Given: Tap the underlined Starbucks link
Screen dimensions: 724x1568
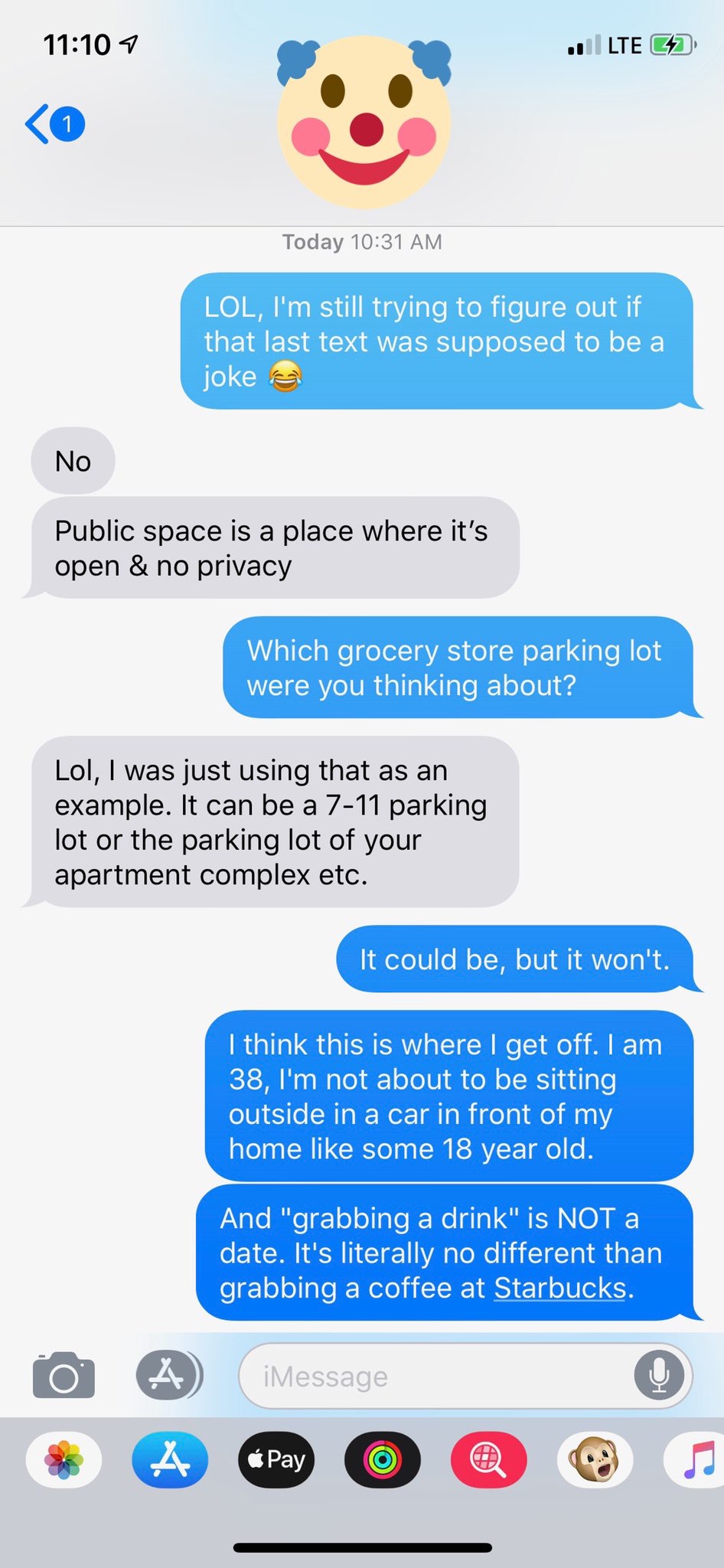Looking at the screenshot, I should point(560,1288).
